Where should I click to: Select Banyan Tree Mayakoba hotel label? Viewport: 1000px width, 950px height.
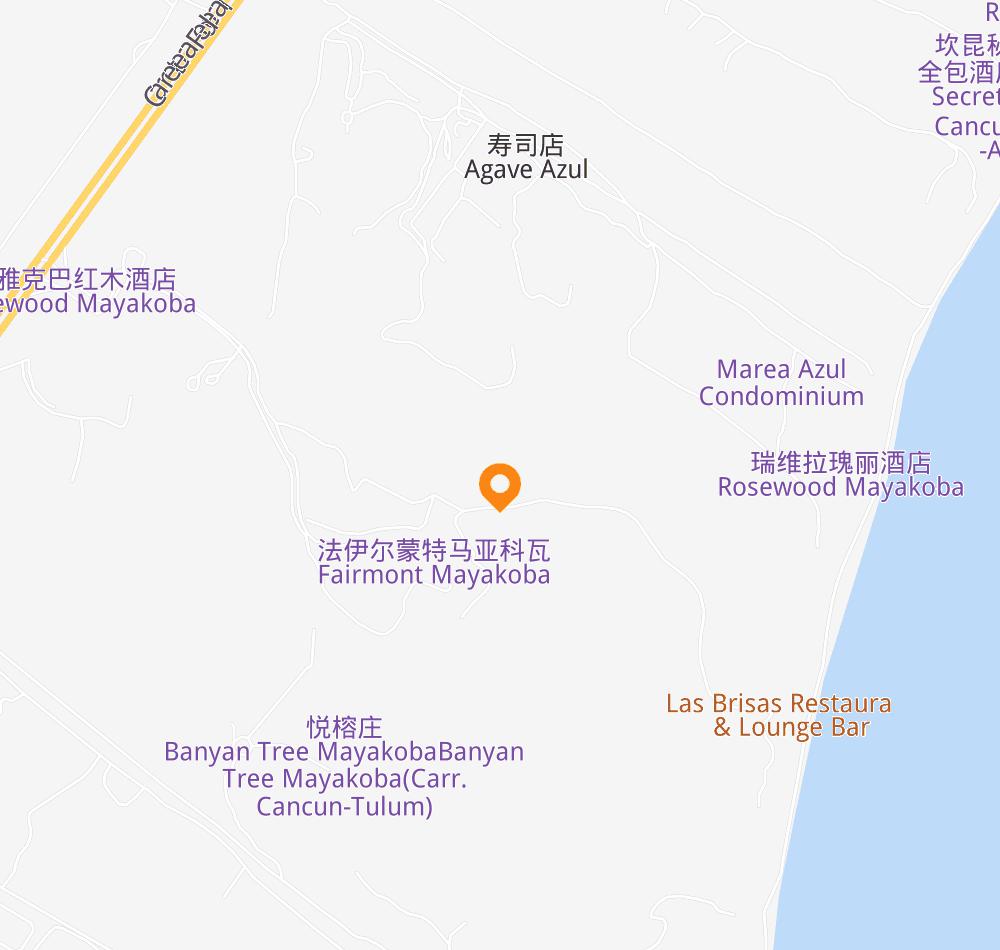pos(344,766)
